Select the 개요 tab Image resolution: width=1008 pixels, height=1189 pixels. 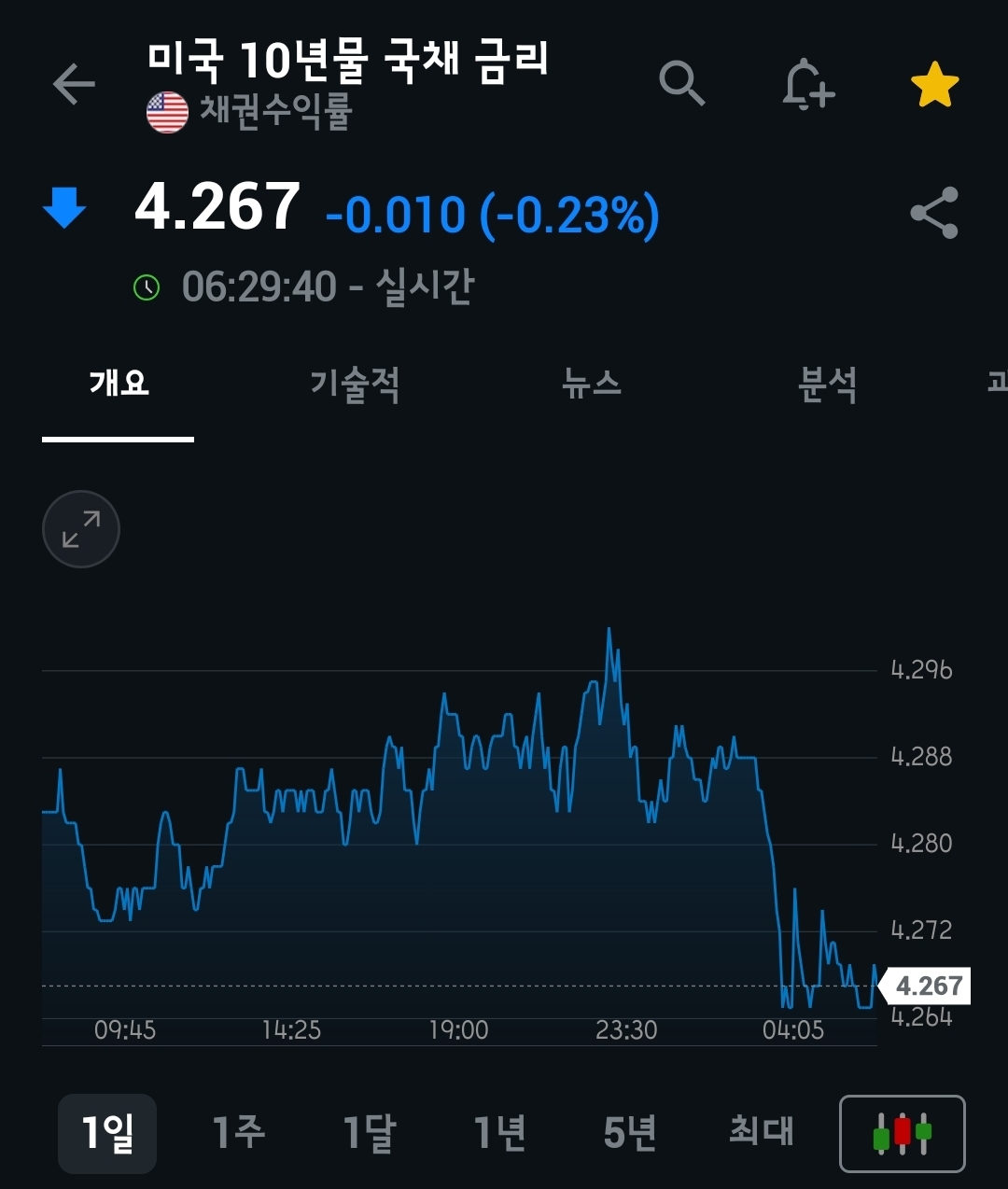pyautogui.click(x=119, y=384)
